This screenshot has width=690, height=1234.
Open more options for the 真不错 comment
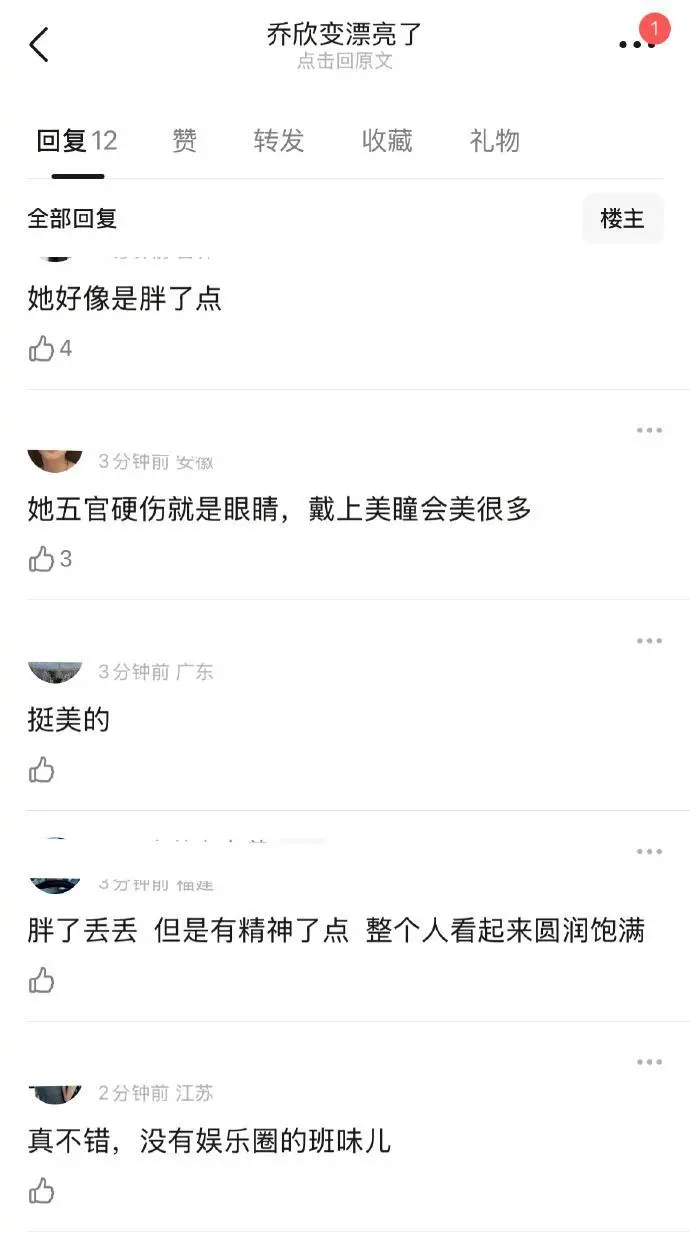(649, 1062)
